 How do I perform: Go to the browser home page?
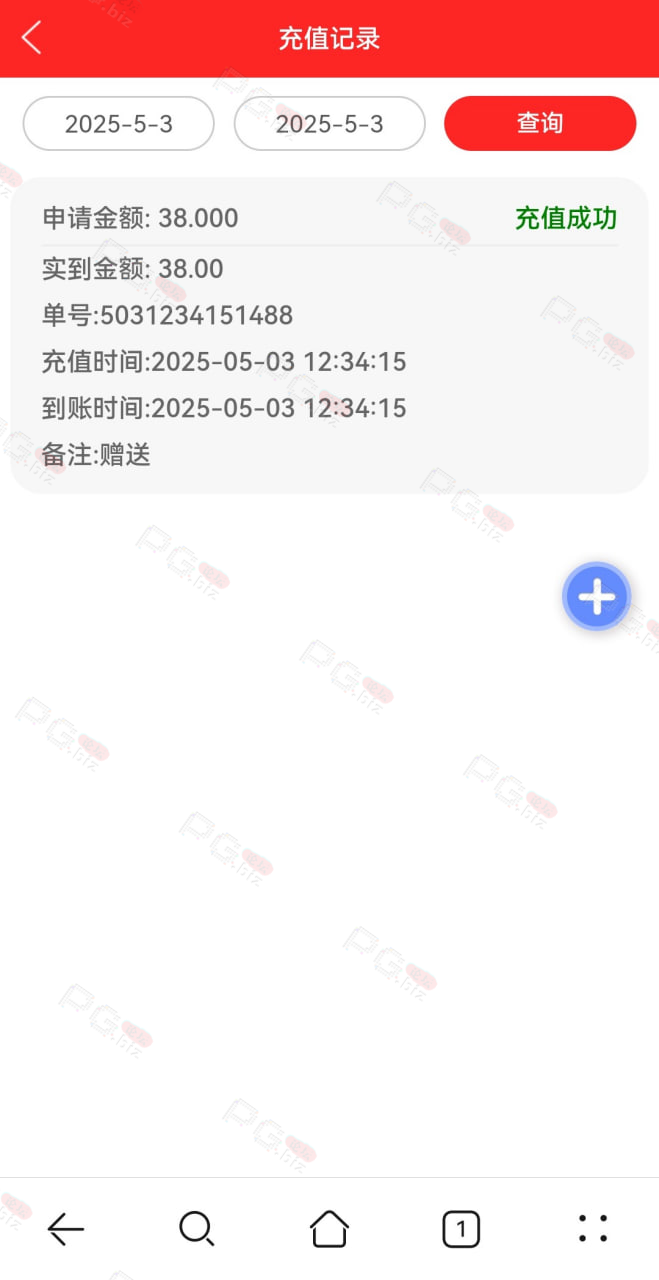click(329, 1228)
